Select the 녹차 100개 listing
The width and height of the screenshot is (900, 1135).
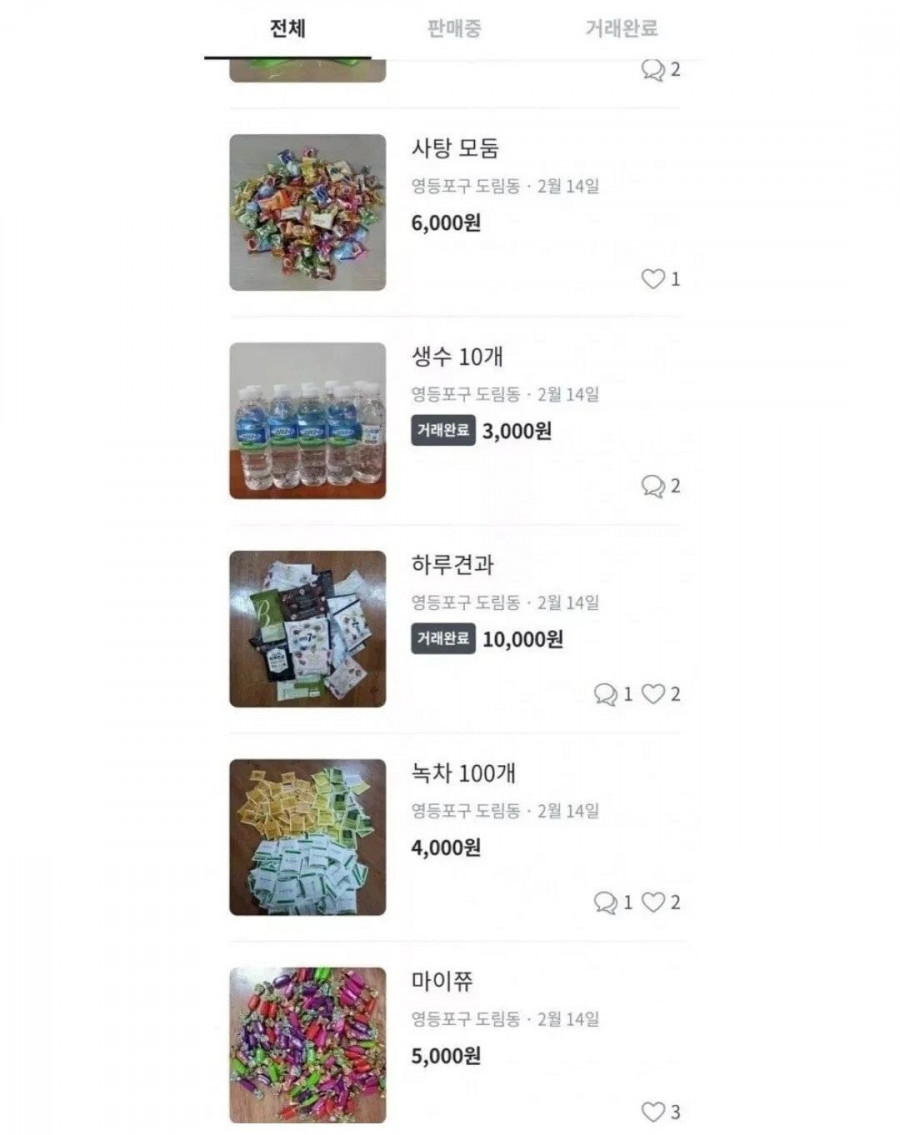click(463, 773)
